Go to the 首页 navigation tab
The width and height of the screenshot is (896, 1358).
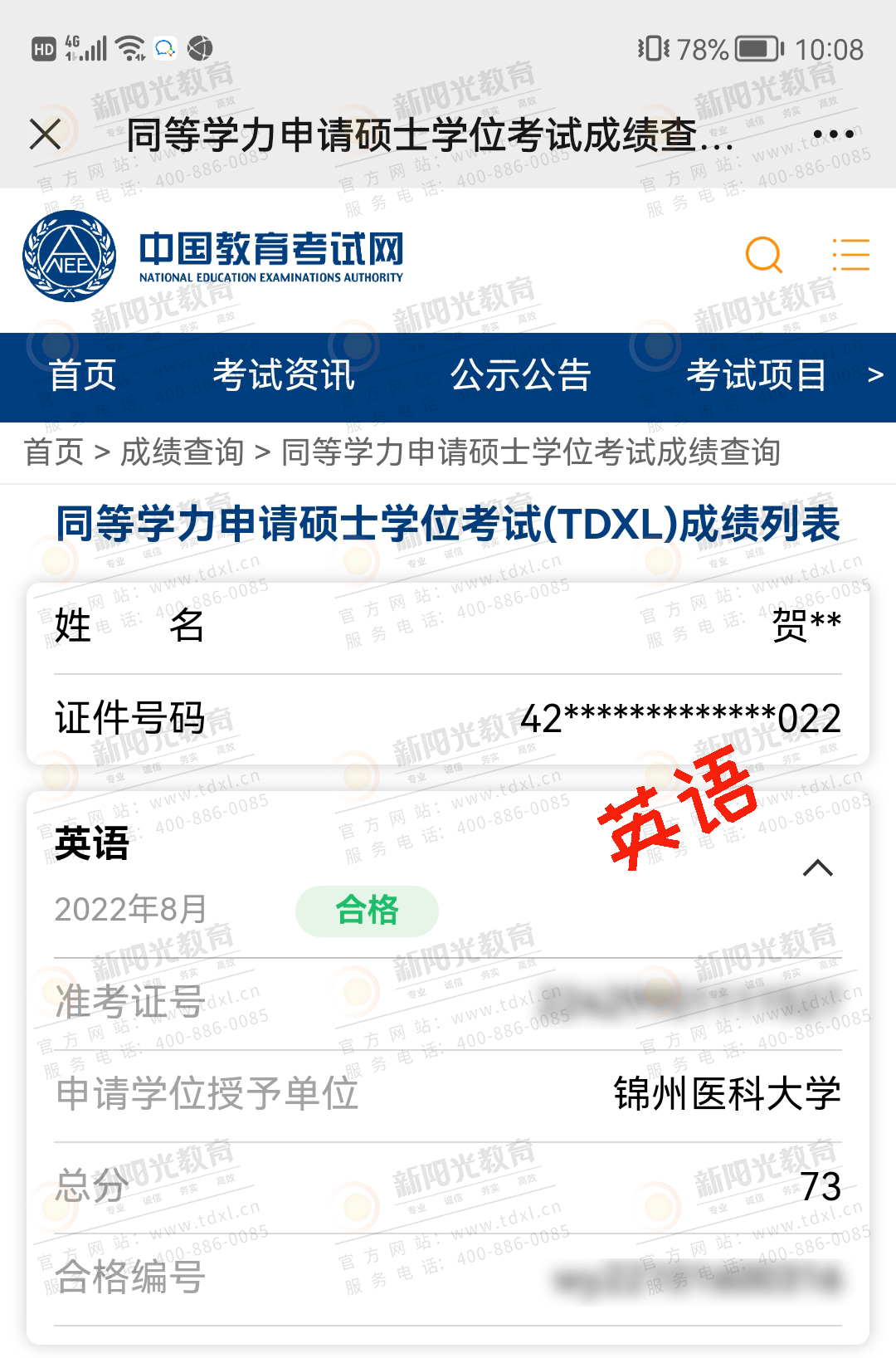point(82,375)
